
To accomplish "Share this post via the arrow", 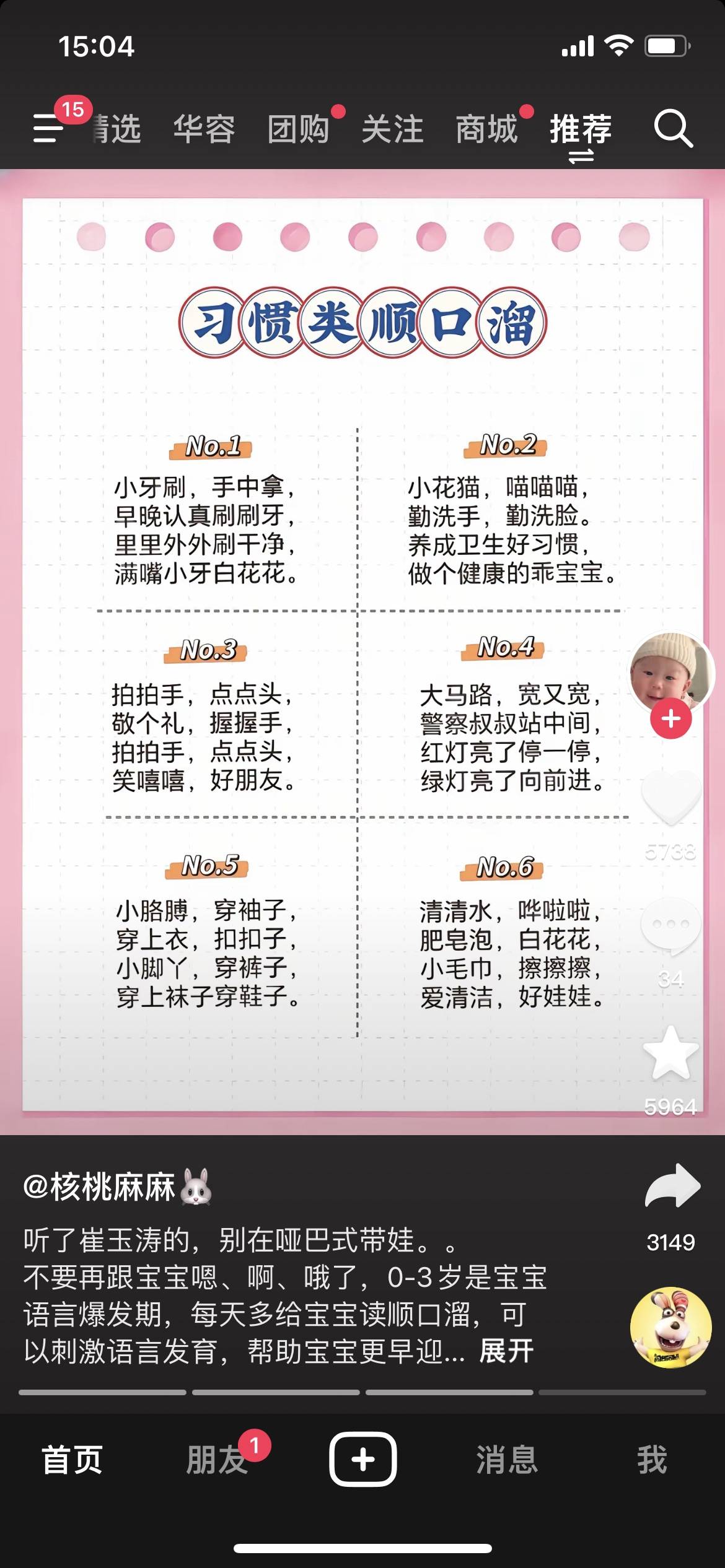I will click(x=672, y=1186).
